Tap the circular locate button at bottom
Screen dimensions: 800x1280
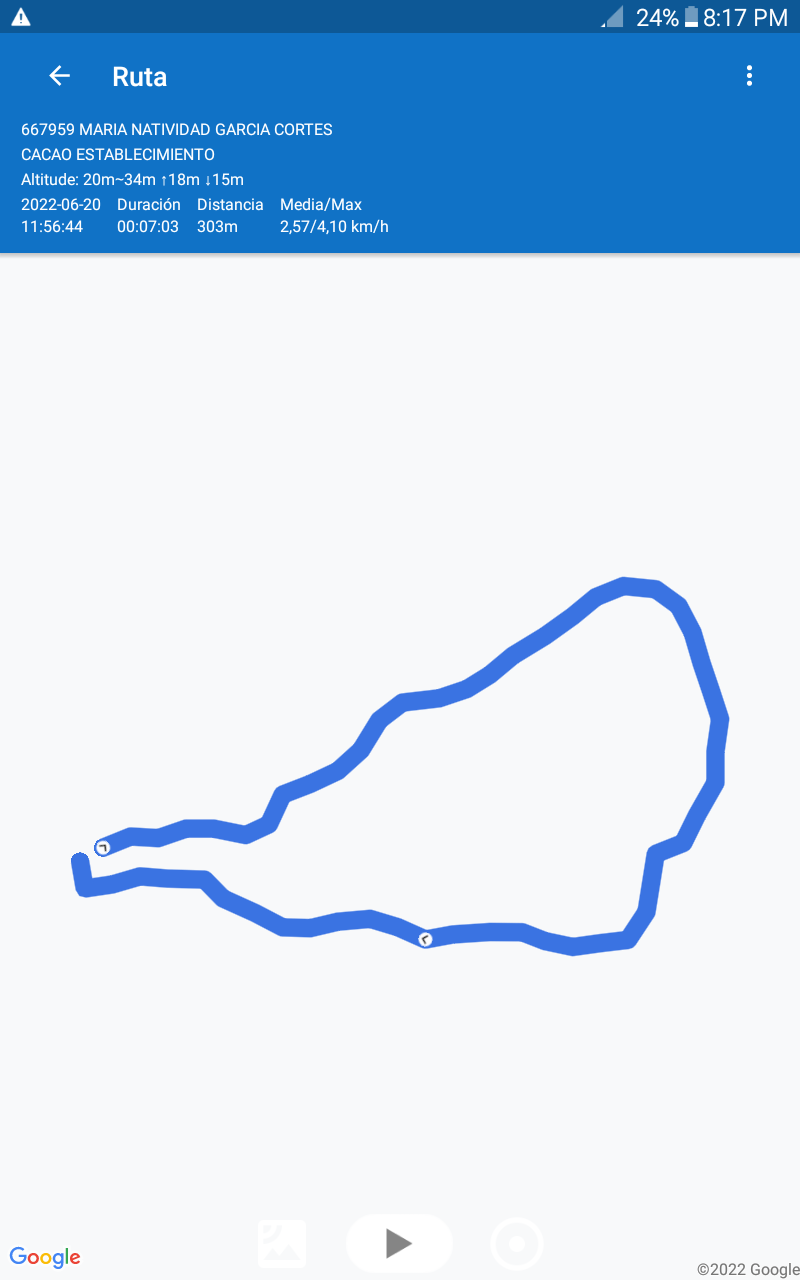tap(517, 1244)
